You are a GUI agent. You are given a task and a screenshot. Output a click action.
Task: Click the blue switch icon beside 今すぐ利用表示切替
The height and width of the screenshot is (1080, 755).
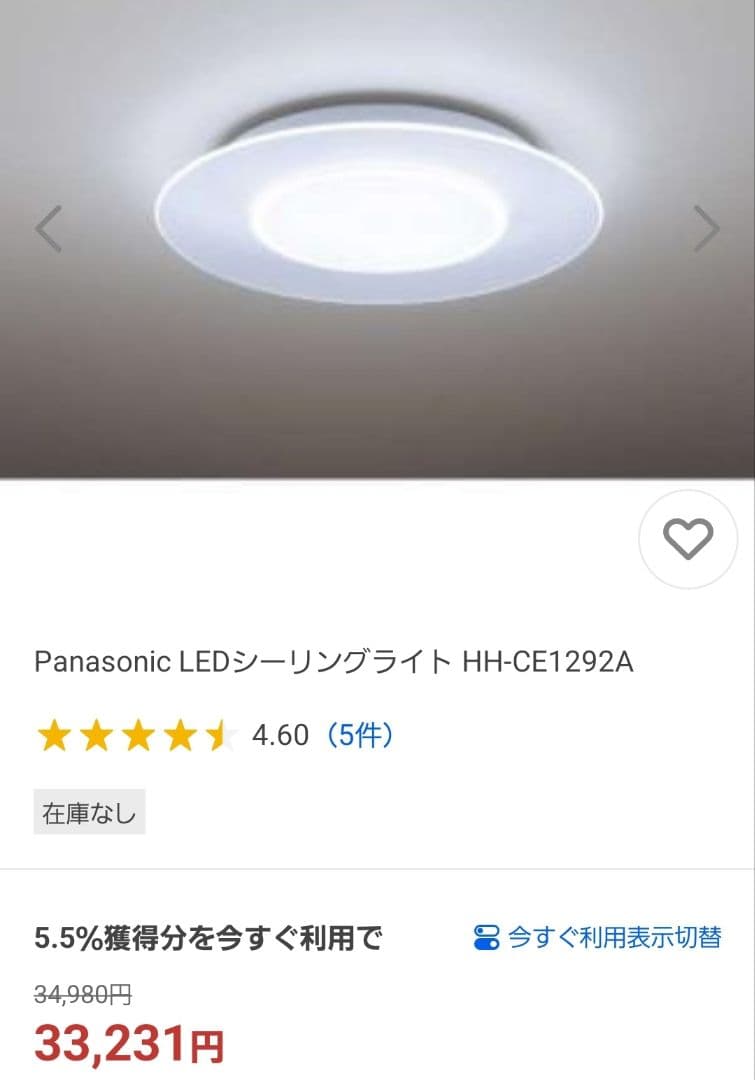484,935
